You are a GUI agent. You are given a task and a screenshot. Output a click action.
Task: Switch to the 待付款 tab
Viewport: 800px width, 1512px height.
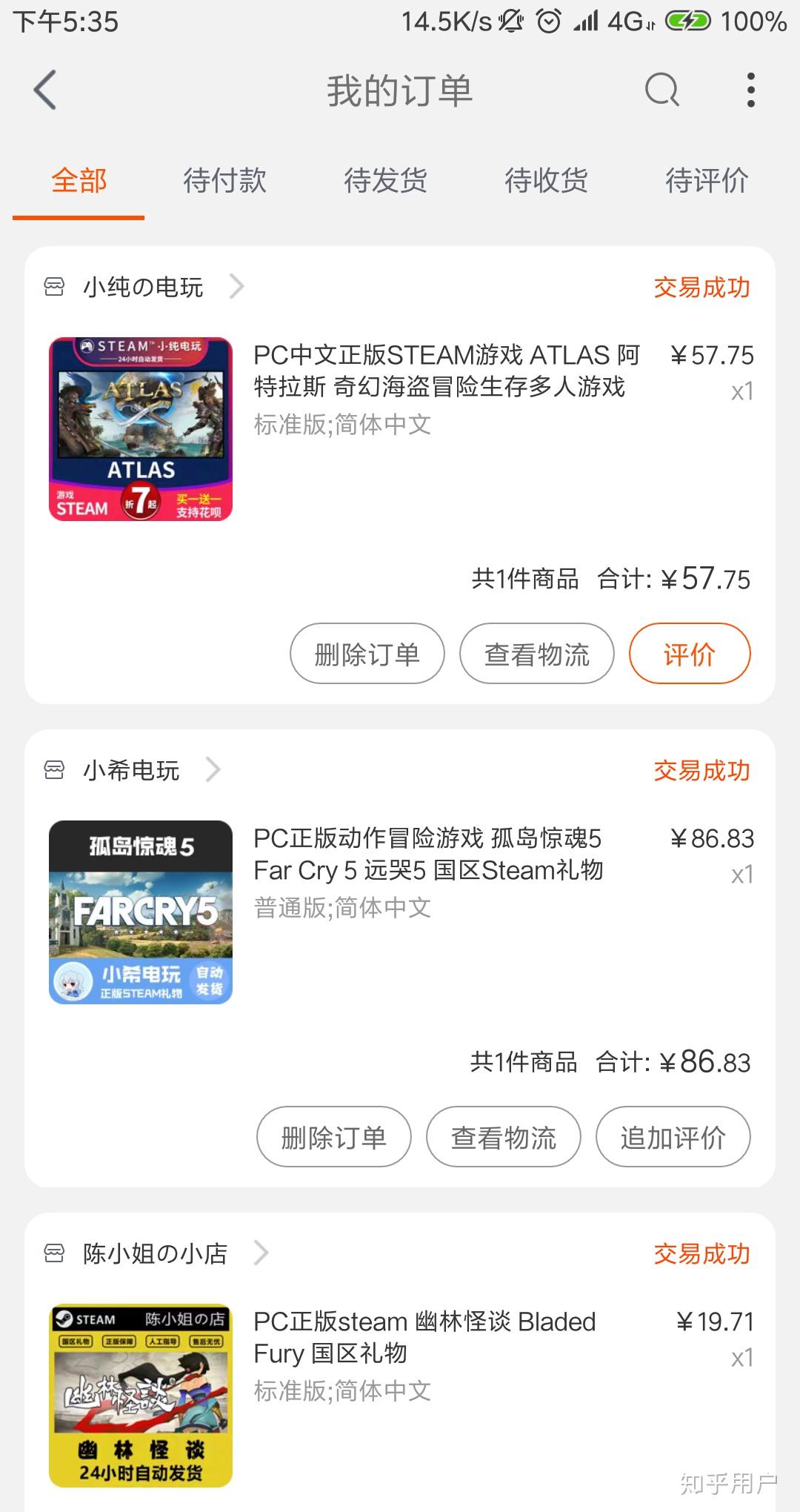[x=224, y=181]
